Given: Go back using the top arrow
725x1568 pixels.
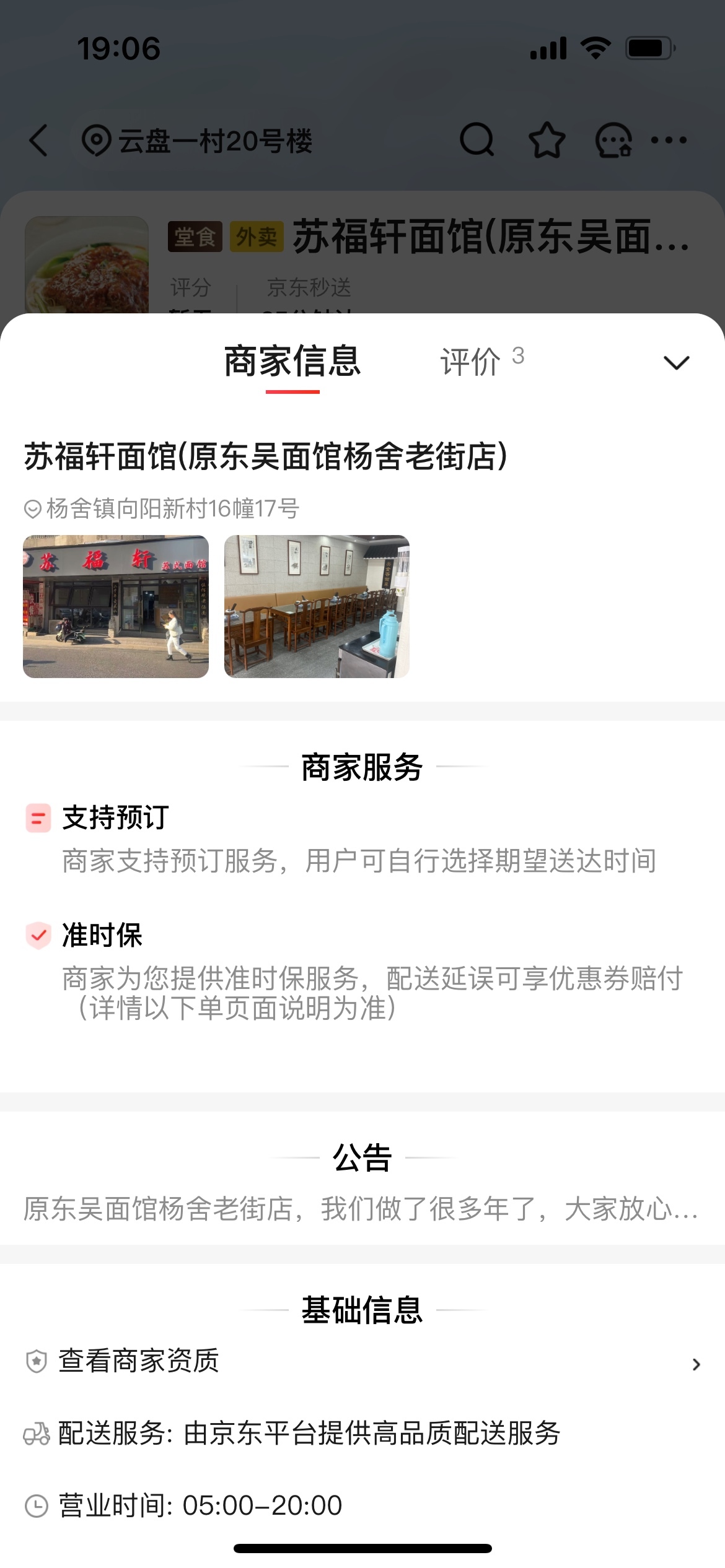Looking at the screenshot, I should [x=38, y=141].
